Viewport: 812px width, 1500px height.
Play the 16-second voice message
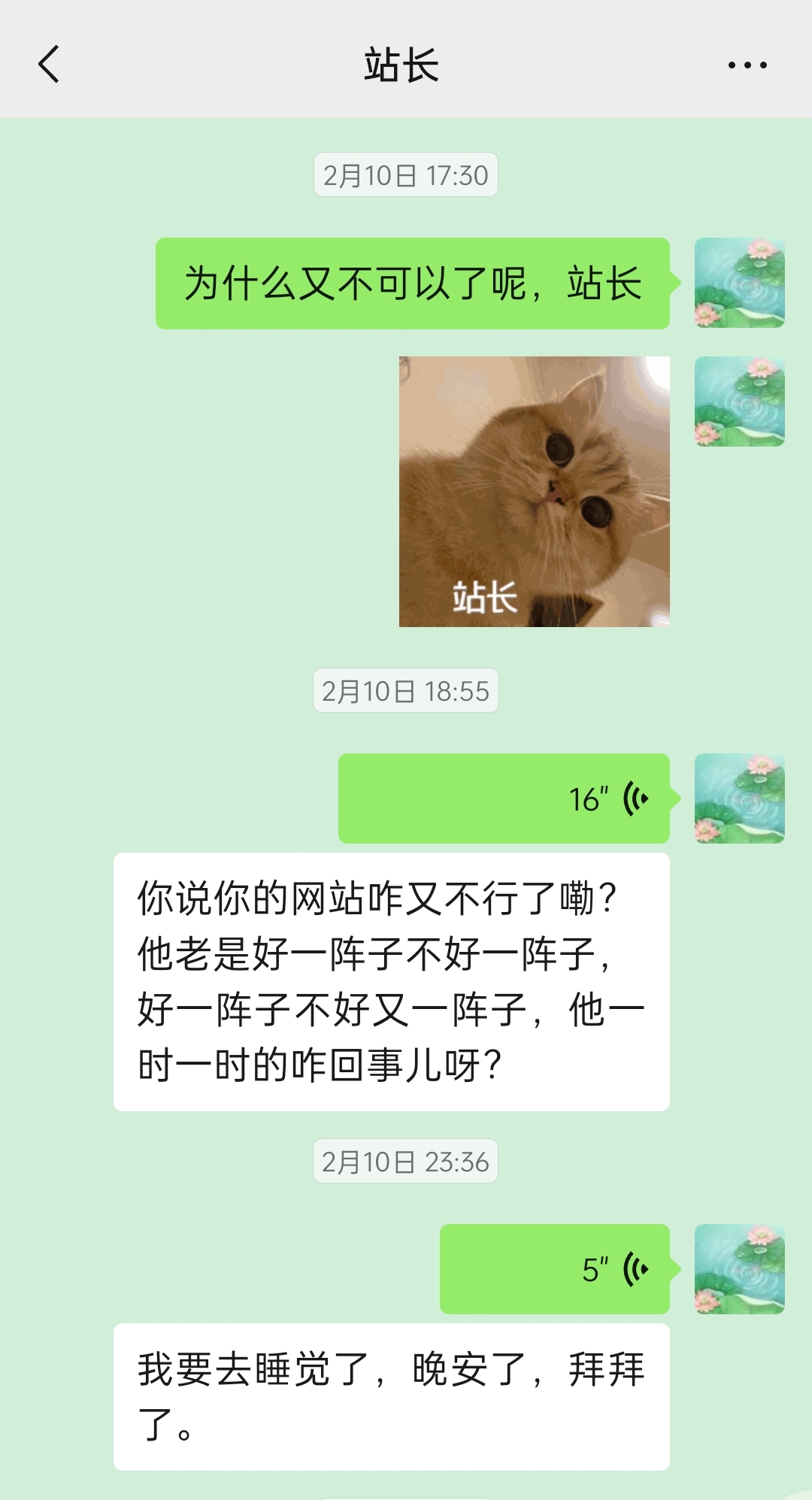504,798
